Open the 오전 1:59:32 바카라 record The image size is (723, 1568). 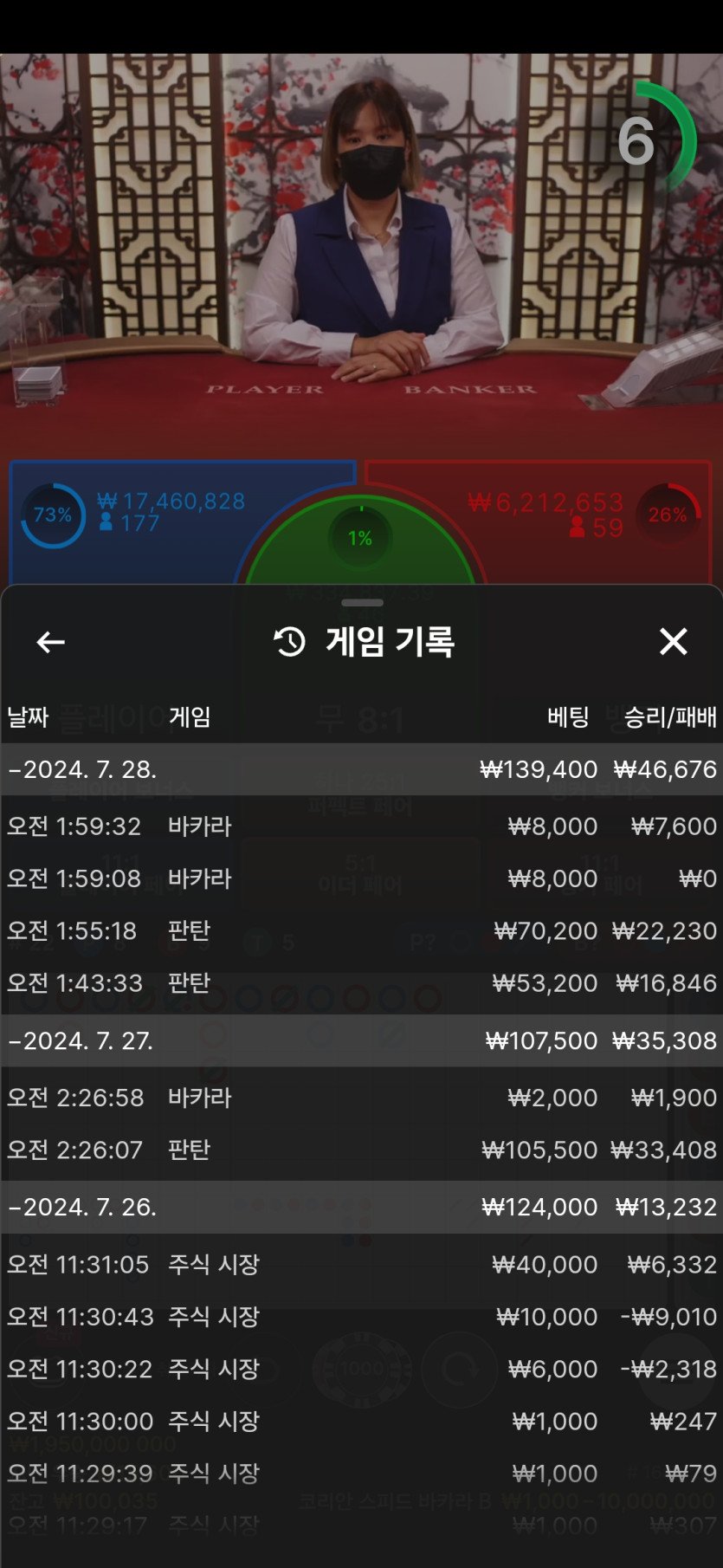[361, 826]
